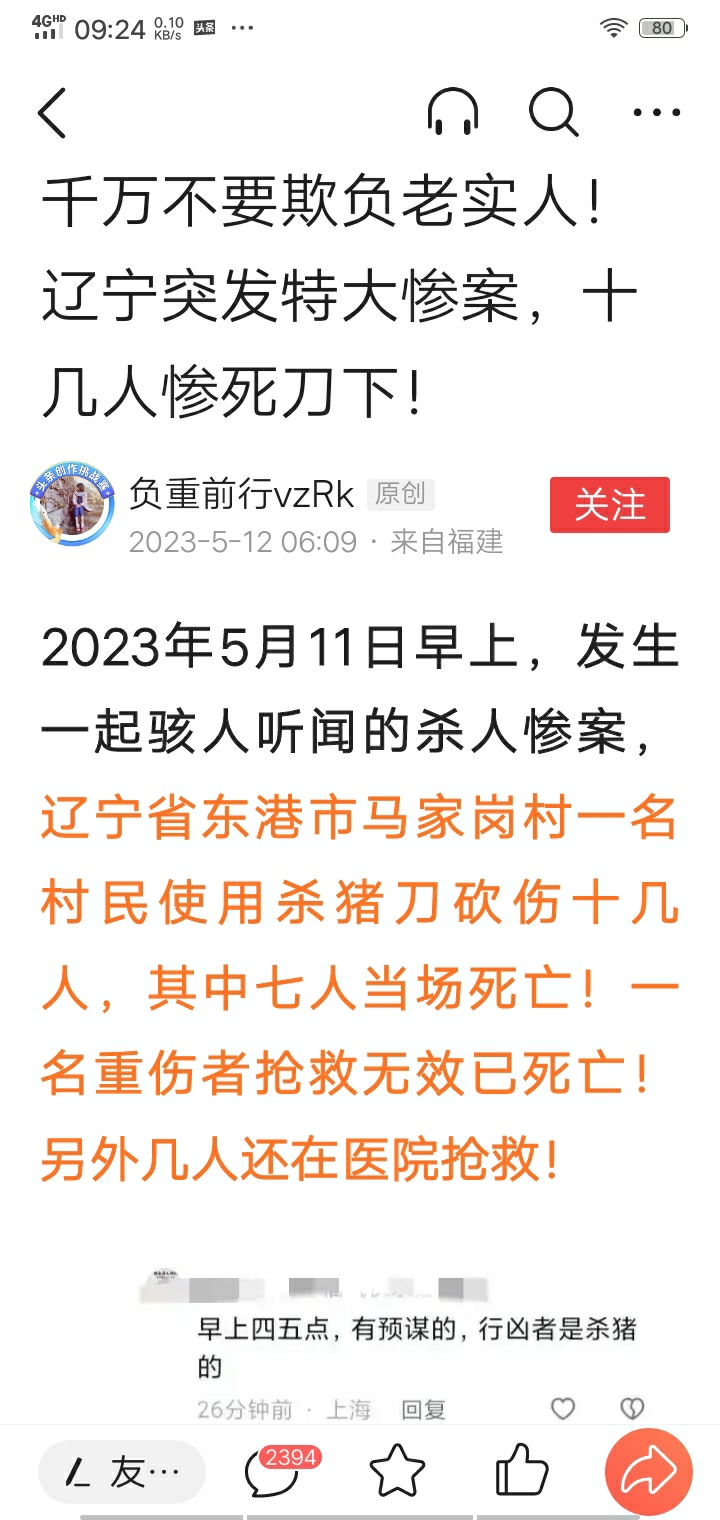Dislike the 上海 comment with broken heart

(x=632, y=1409)
